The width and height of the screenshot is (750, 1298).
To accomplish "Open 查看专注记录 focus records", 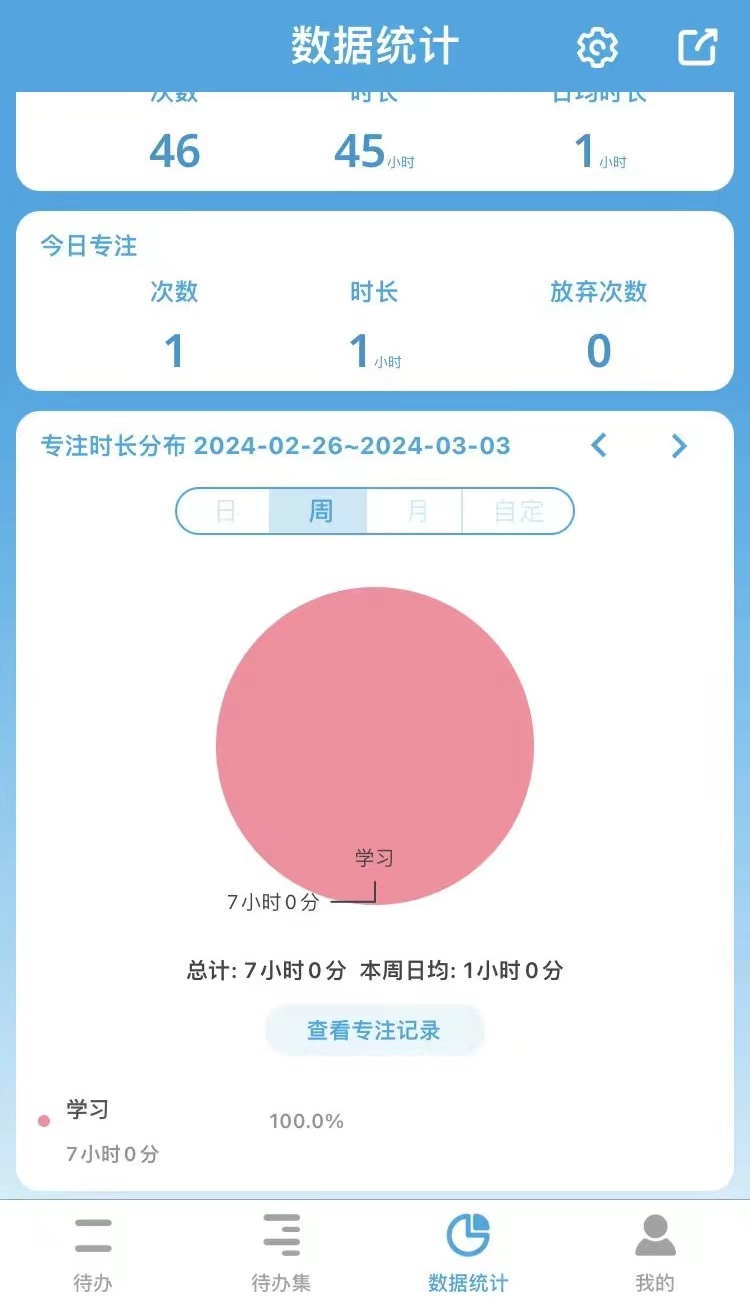I will [374, 1030].
